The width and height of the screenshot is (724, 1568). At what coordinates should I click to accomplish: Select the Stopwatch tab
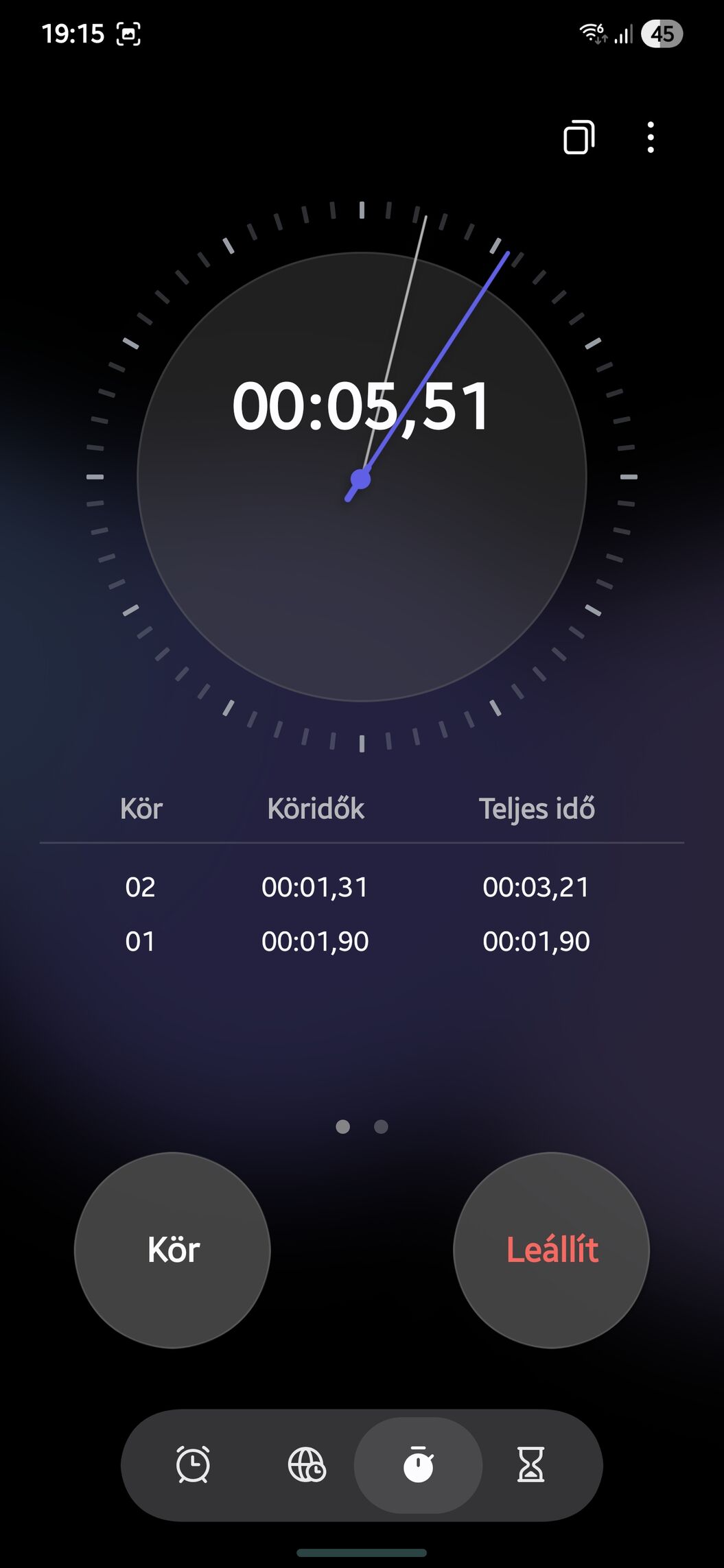[x=418, y=1464]
